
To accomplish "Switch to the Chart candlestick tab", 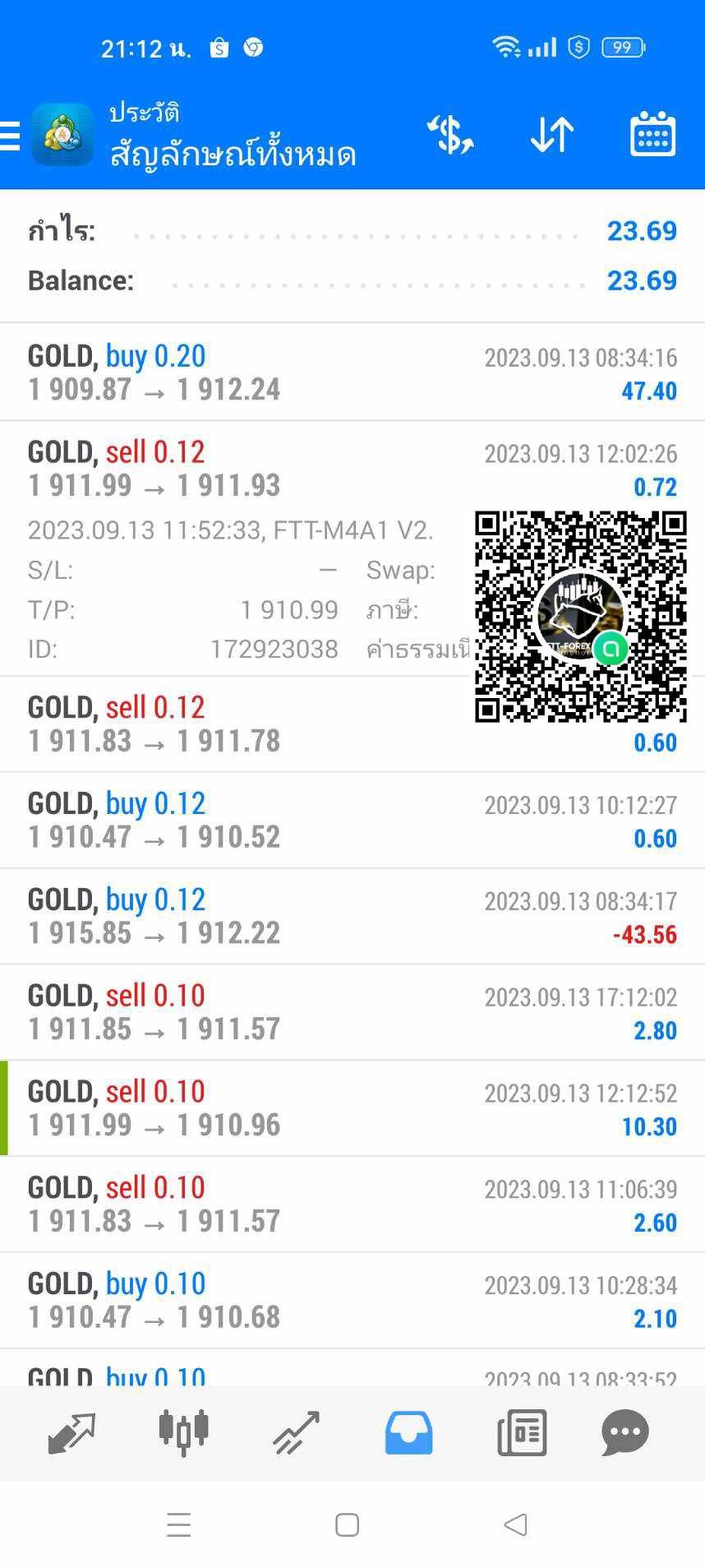I will 184,1433.
